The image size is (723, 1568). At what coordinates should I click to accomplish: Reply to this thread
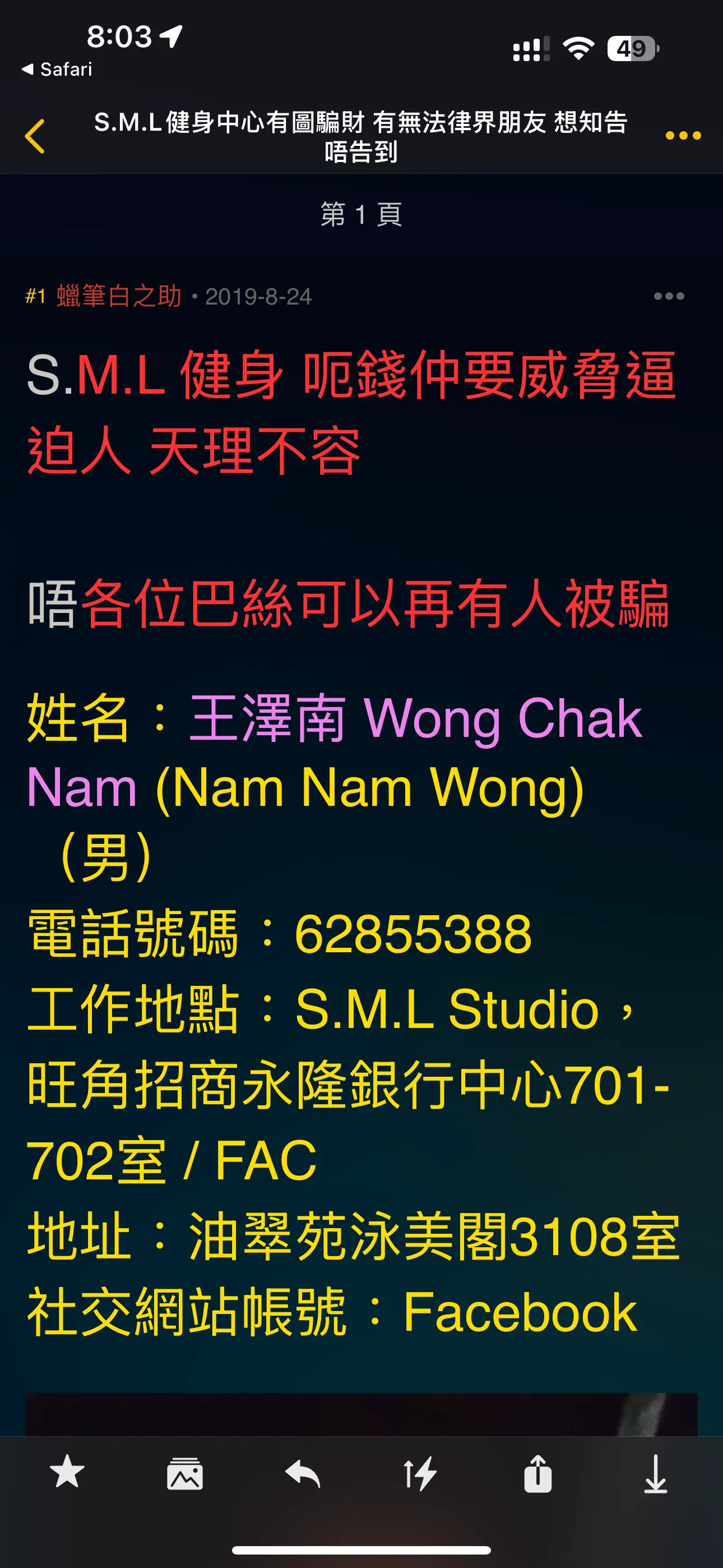[303, 1473]
